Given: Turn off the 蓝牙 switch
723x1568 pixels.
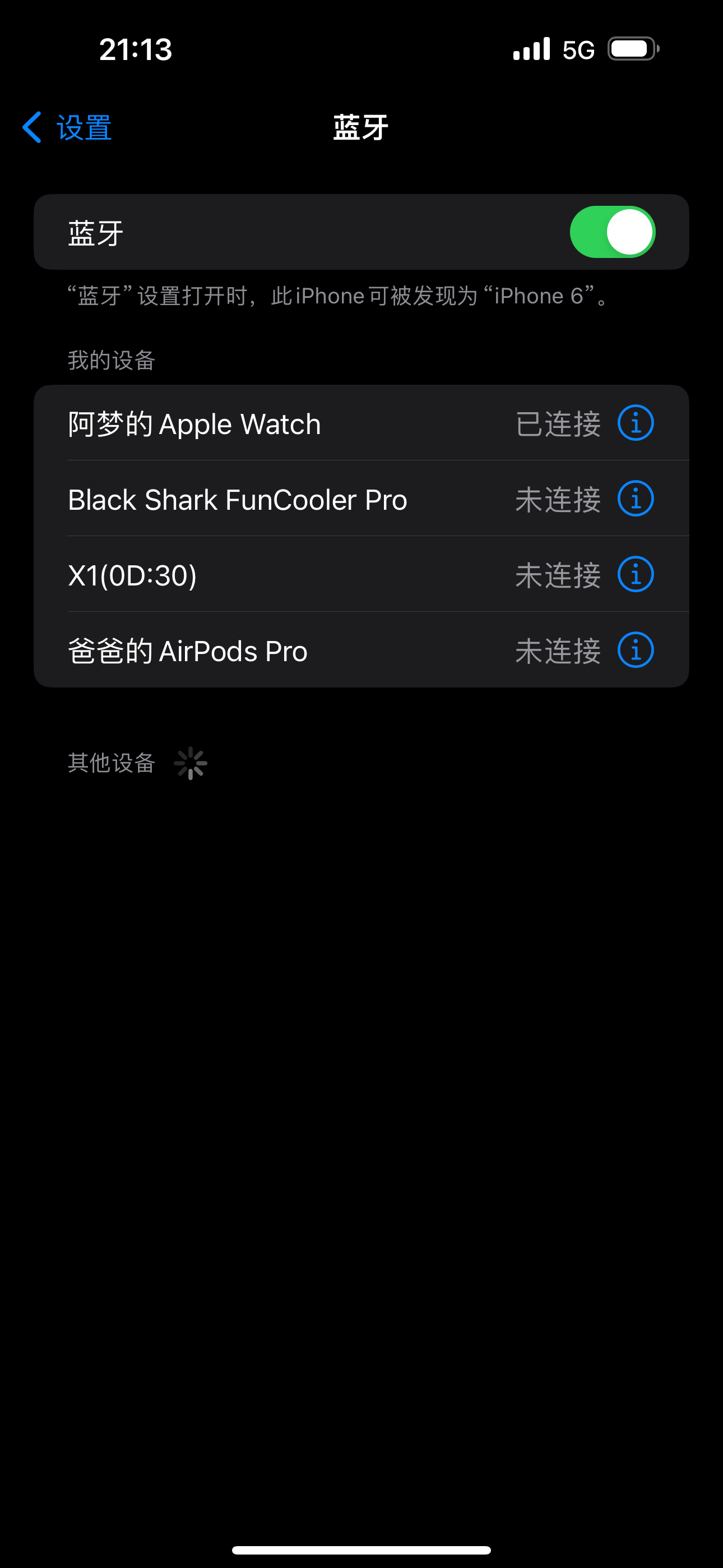Looking at the screenshot, I should coord(611,233).
